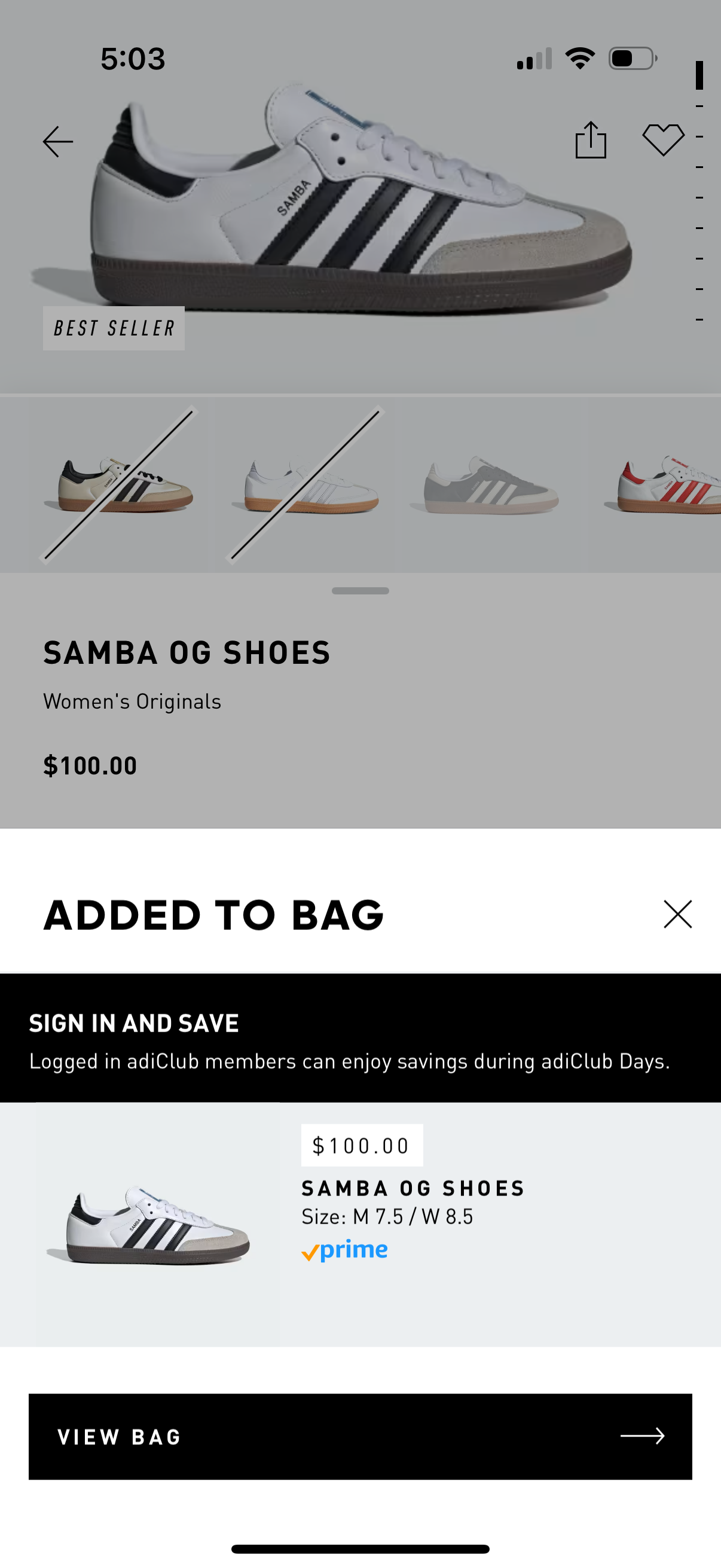
Task: Tap SAMBA OG SHOES title in the bag sheet
Action: [414, 1187]
